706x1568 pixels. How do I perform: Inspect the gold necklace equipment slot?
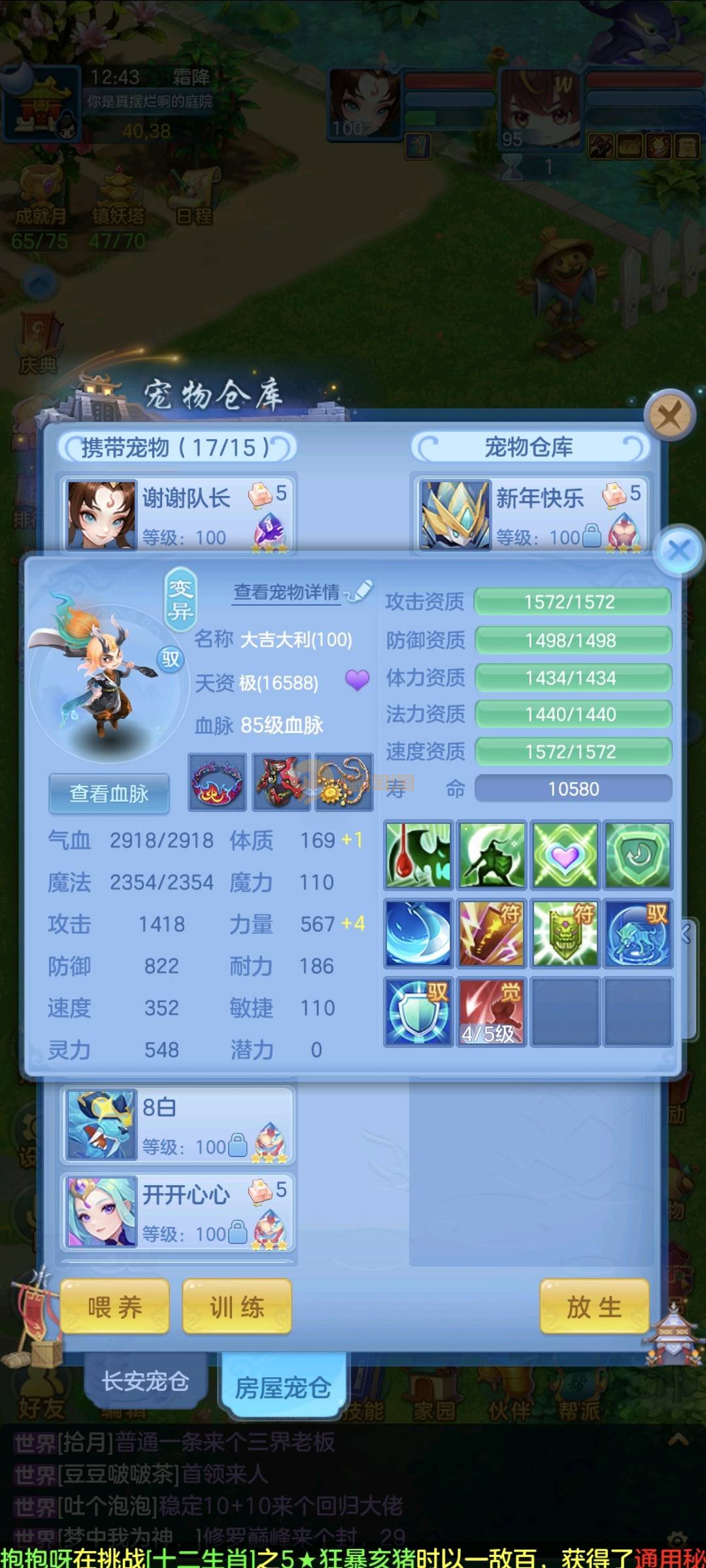coord(344,782)
